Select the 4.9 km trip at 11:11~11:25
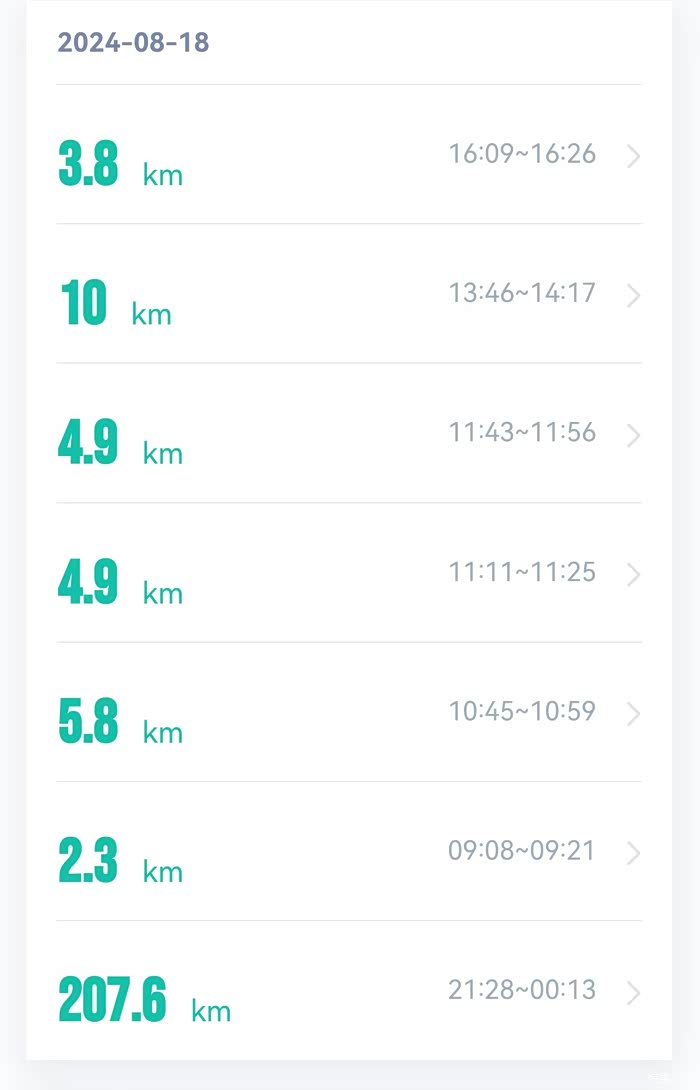 (349, 573)
